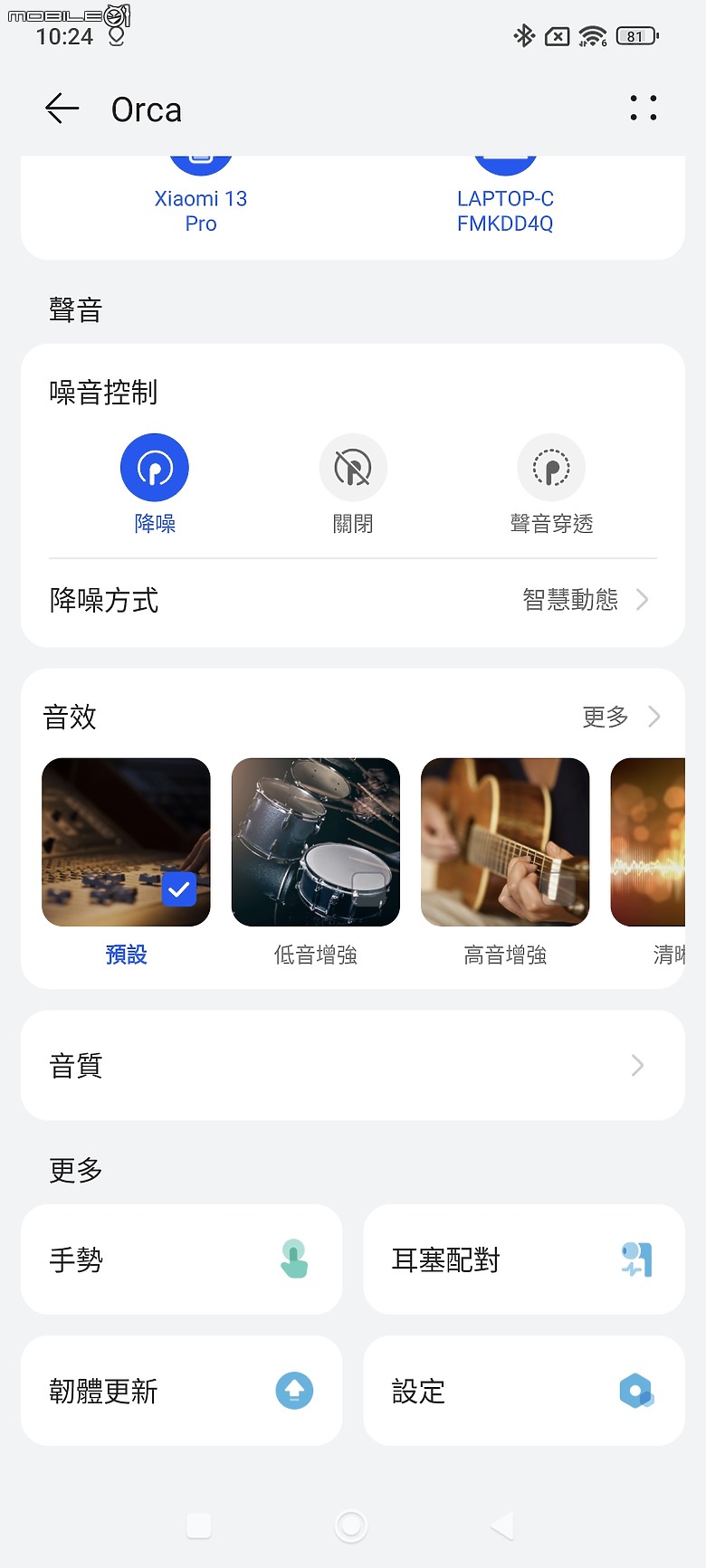Open the 音質 settings row

tap(352, 1065)
